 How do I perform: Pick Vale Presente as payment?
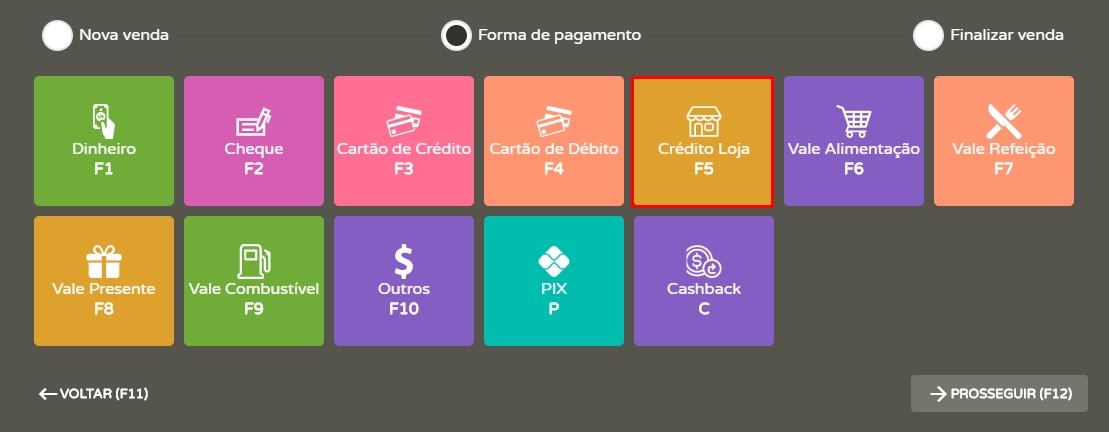click(x=104, y=281)
